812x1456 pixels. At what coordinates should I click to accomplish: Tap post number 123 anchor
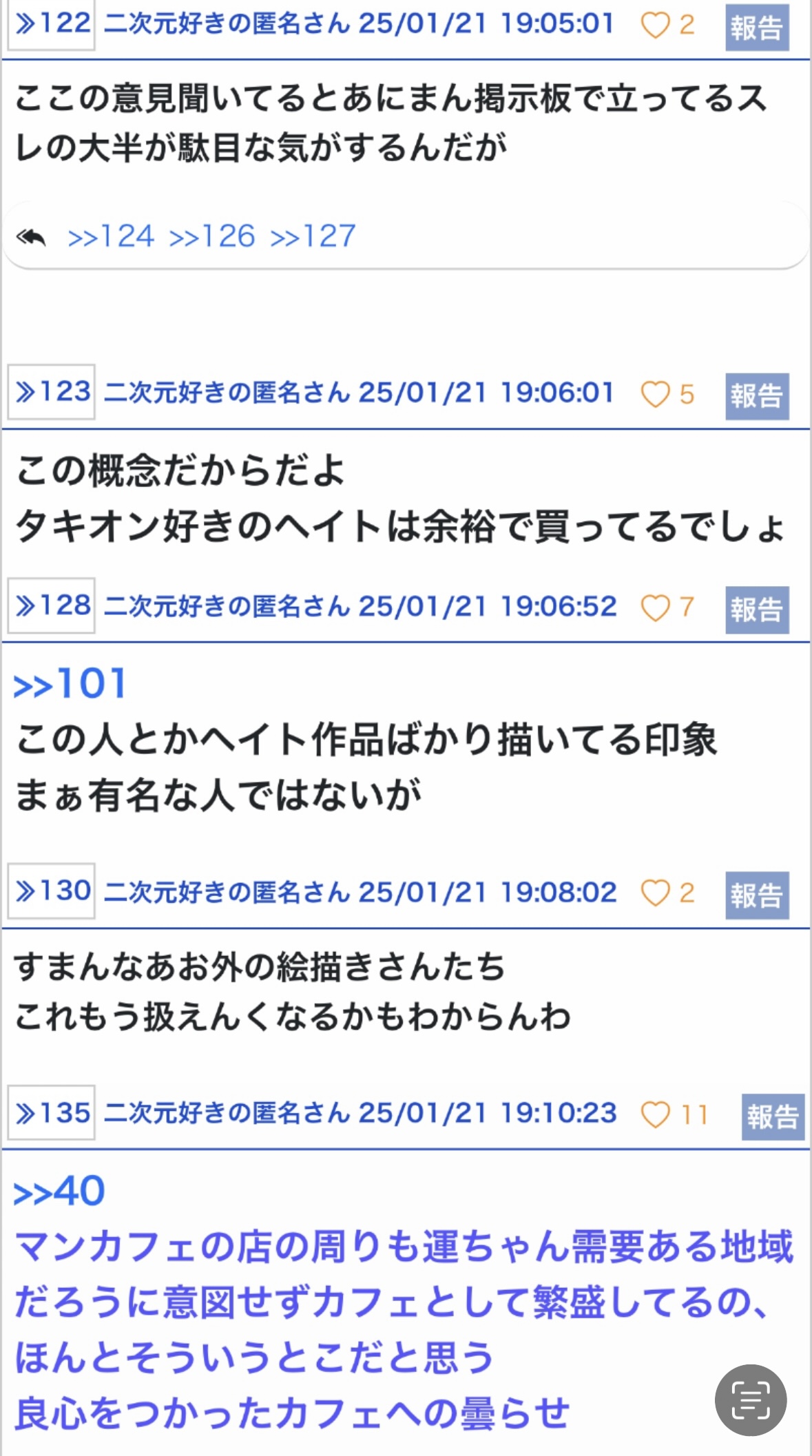pos(52,392)
